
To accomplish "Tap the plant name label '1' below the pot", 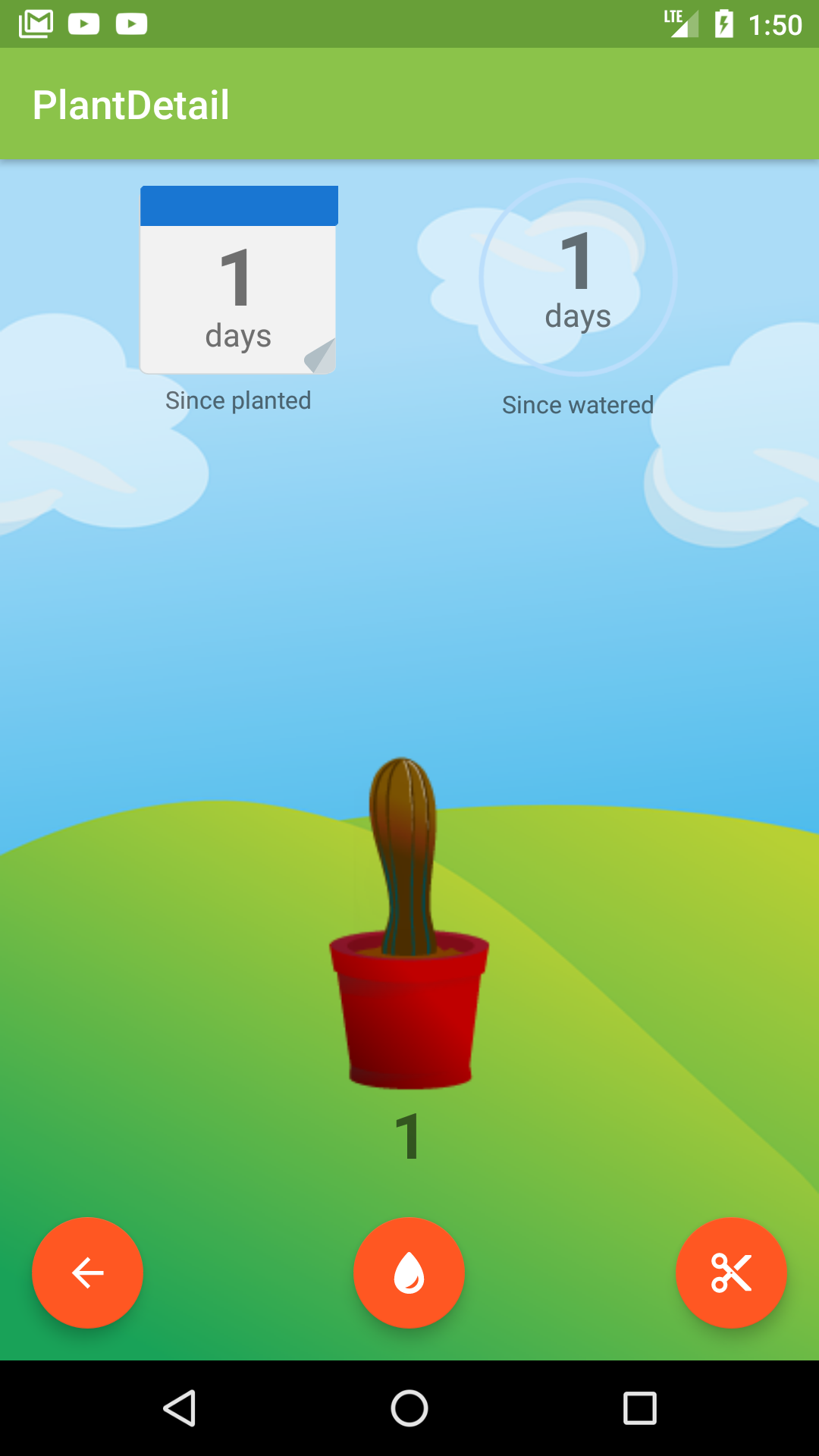I will (x=409, y=1134).
